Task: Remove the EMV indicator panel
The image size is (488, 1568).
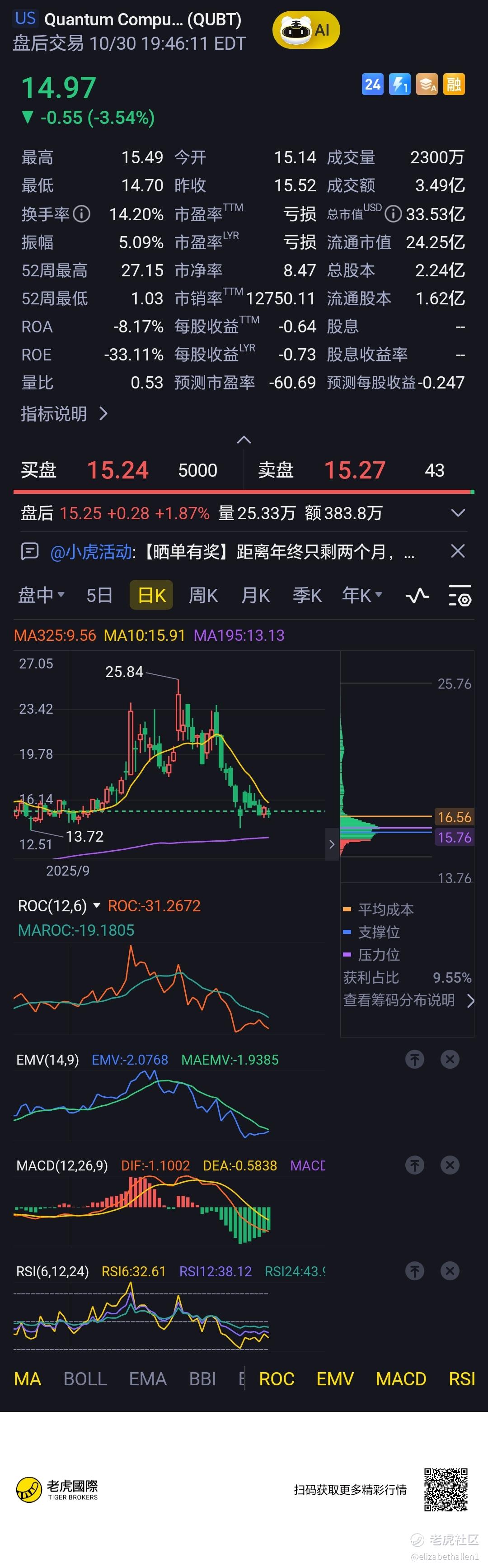Action: point(450,1059)
